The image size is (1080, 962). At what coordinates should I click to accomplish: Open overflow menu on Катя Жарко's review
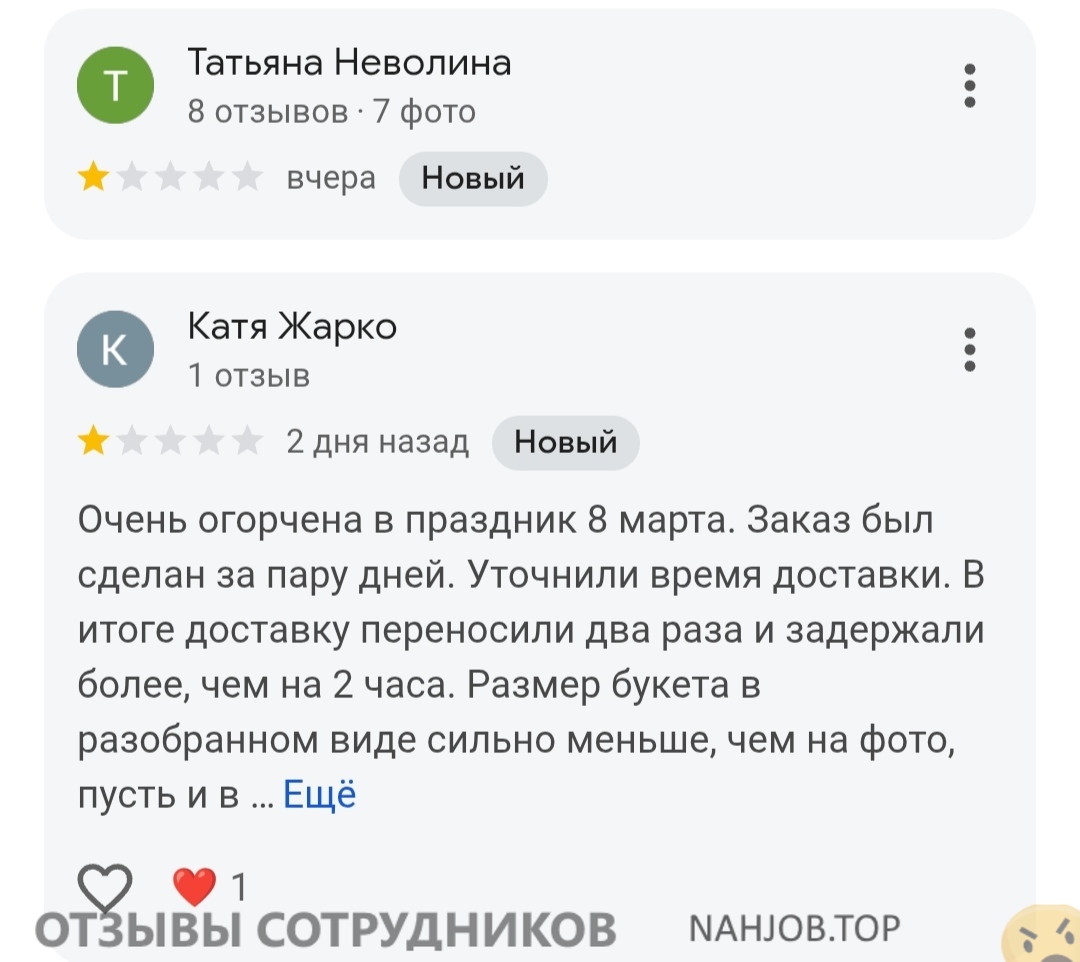click(969, 350)
